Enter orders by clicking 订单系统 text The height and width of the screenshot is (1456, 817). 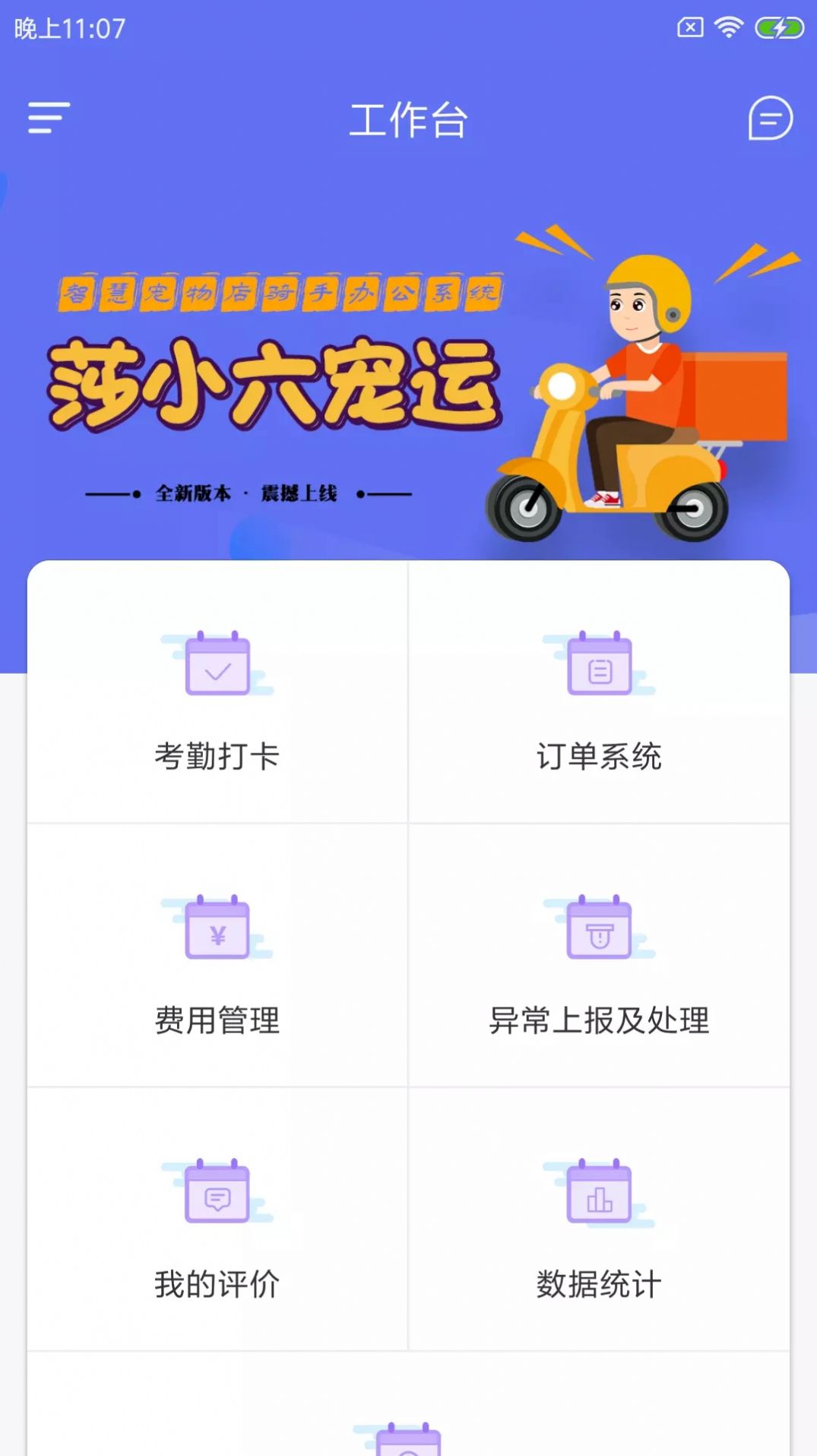(x=600, y=755)
